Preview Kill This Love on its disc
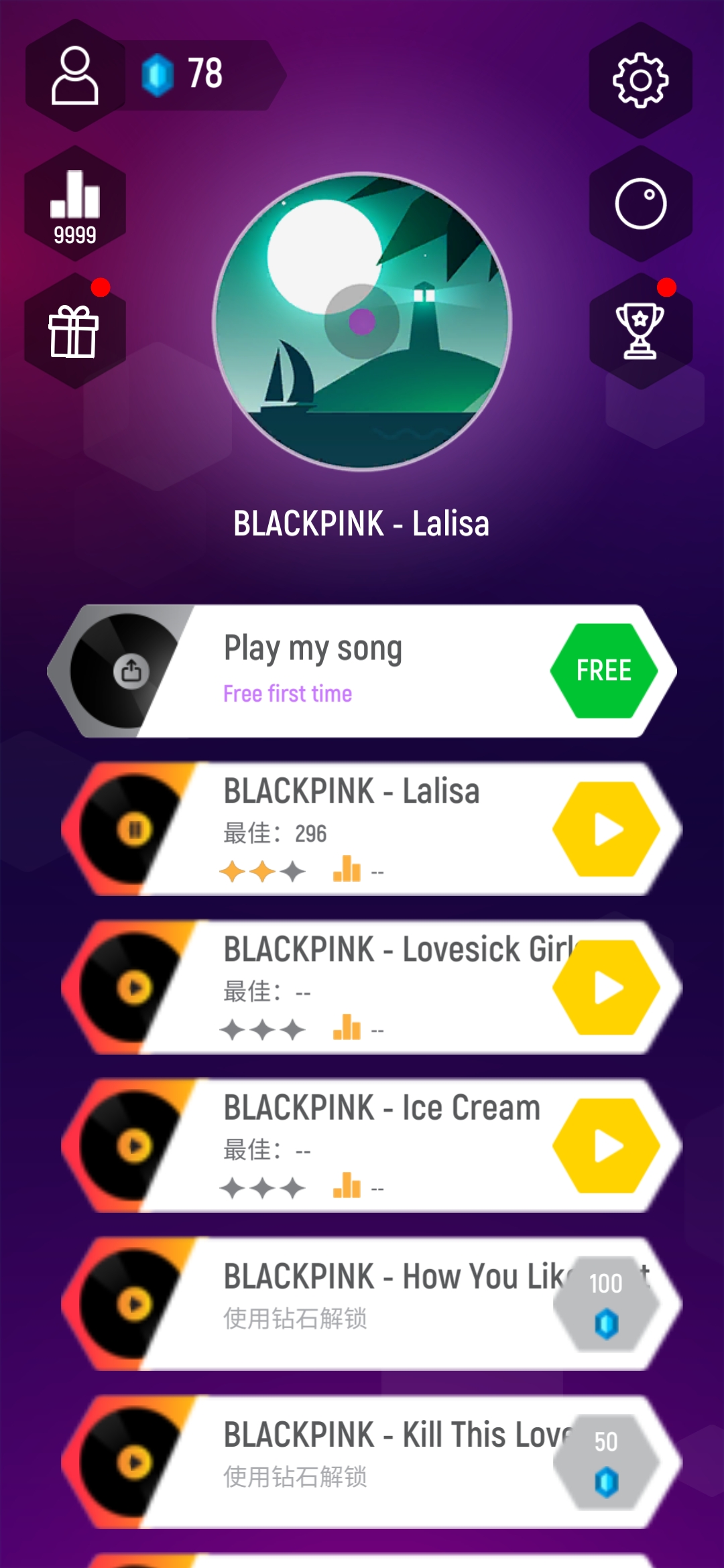Image resolution: width=724 pixels, height=1568 pixels. point(135,1462)
